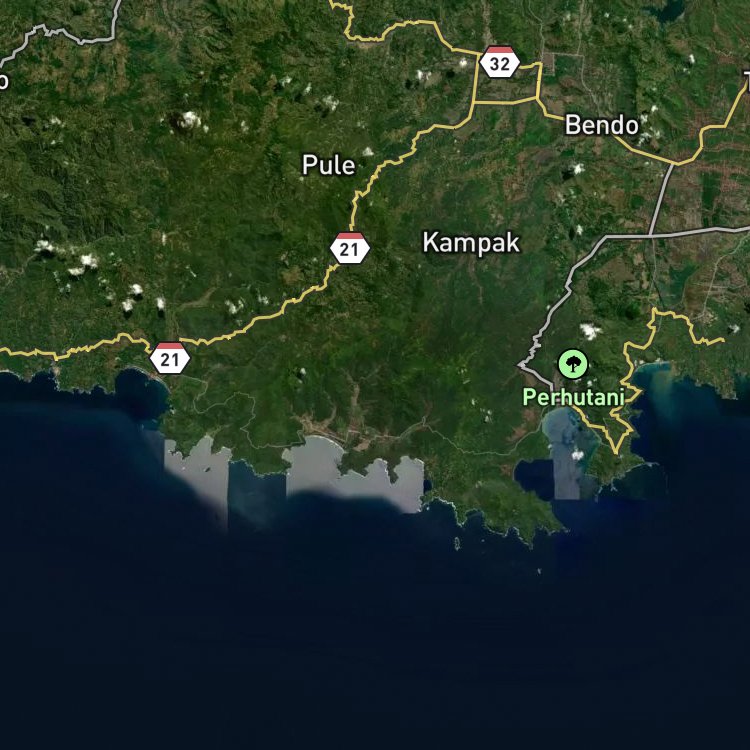Open the Perhutani park marker
This screenshot has height=750, width=750.
[573, 363]
